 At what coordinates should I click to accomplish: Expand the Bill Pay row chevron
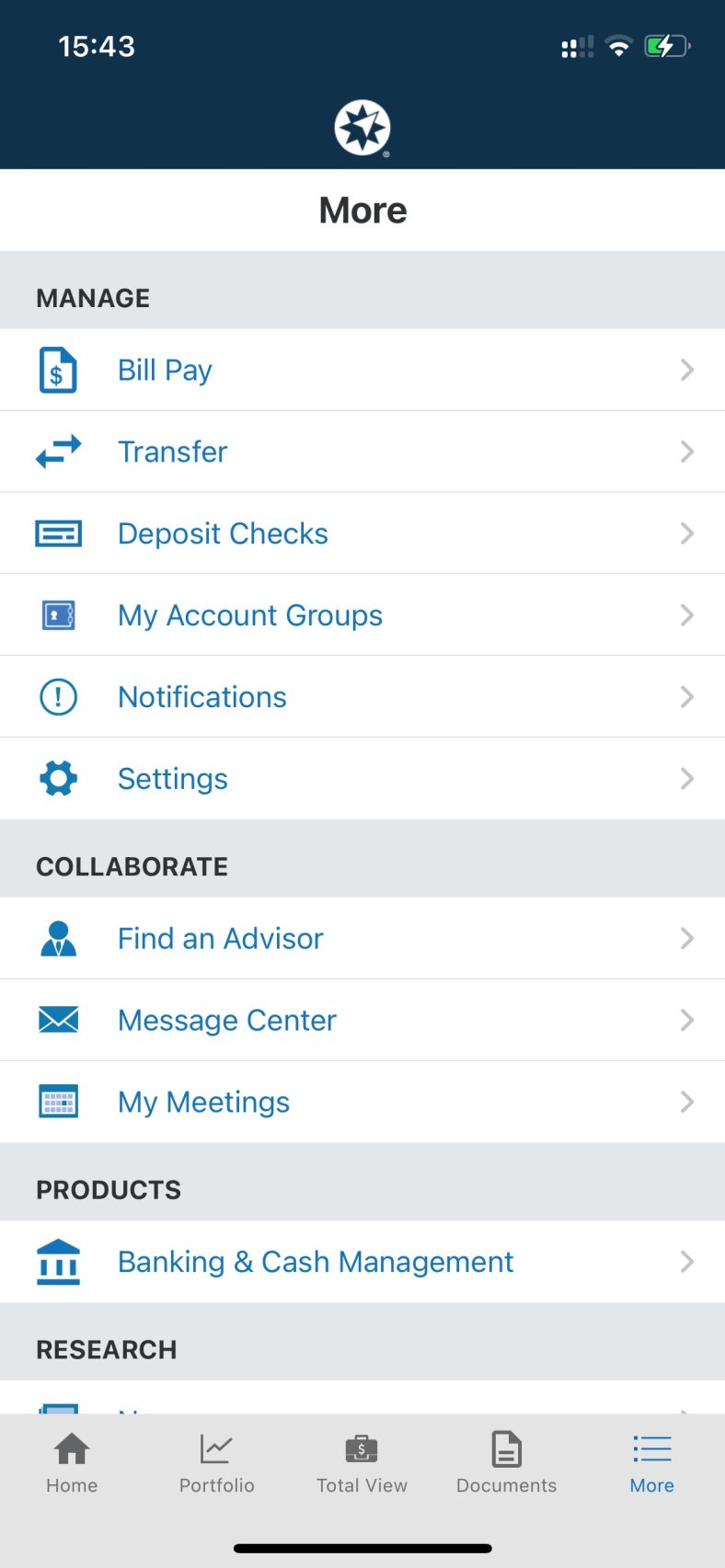click(x=686, y=369)
